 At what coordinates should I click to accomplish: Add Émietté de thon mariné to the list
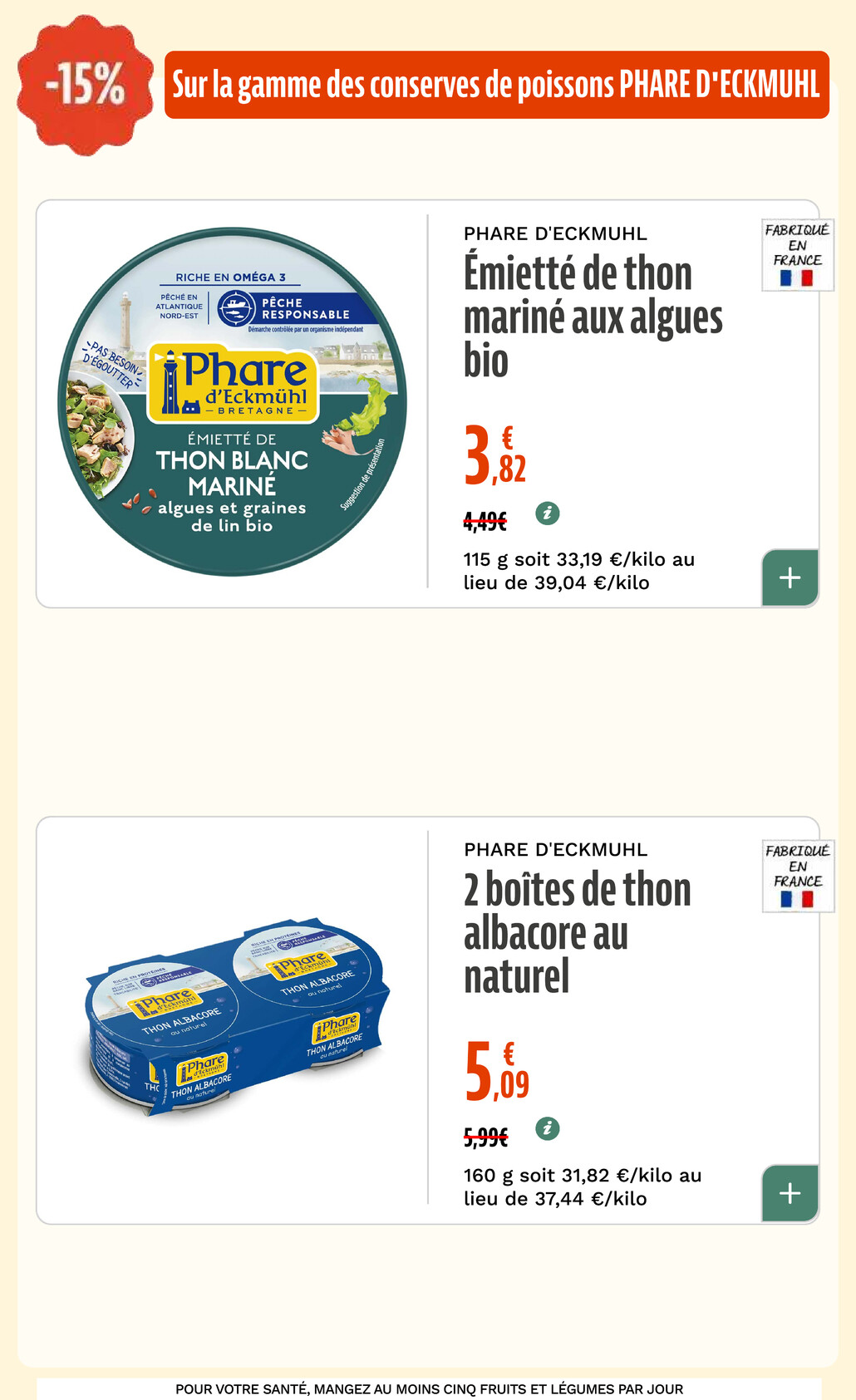(790, 577)
